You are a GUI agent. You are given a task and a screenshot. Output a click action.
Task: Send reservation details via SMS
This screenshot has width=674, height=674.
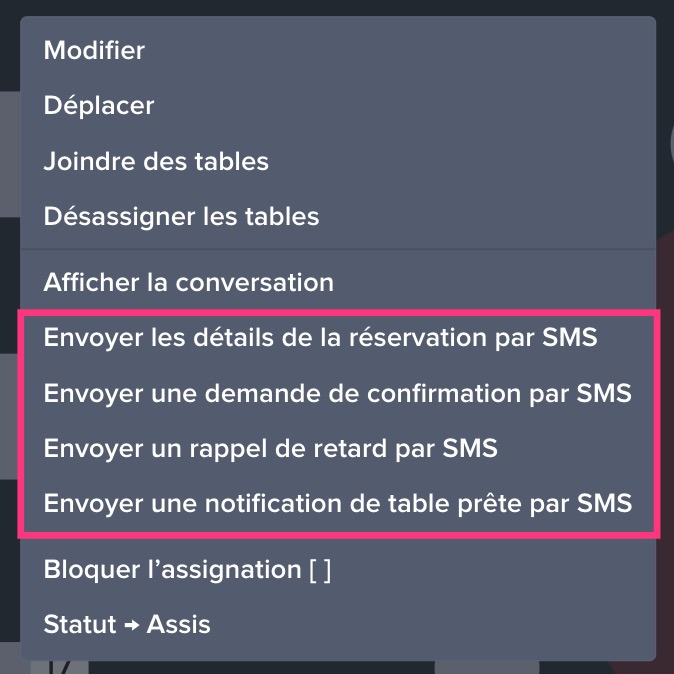click(320, 338)
